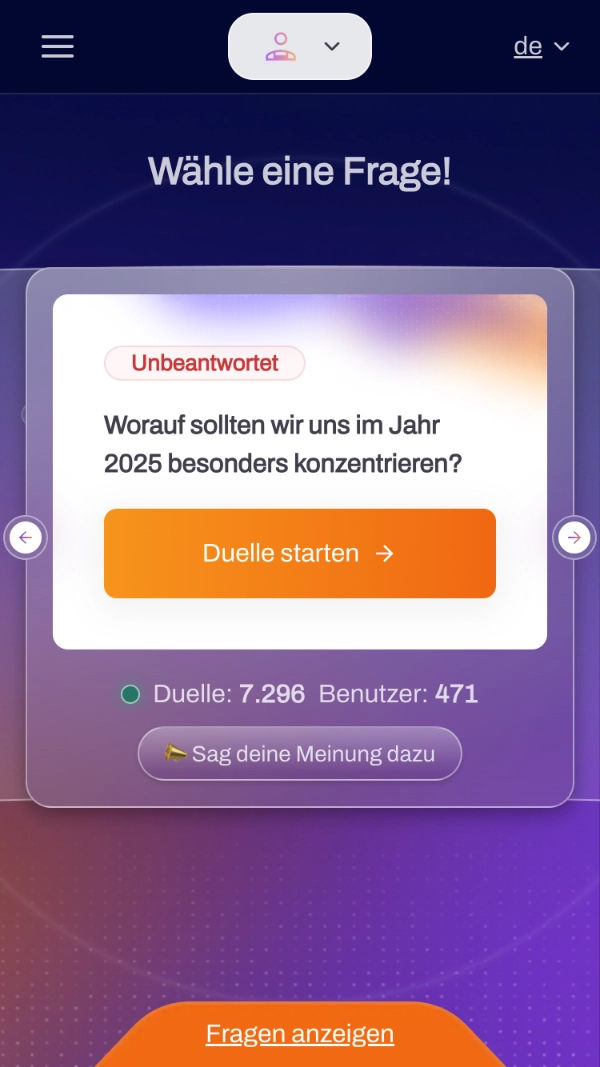Tap Sag deine Meinung dazu
The image size is (600, 1067).
[x=300, y=753]
